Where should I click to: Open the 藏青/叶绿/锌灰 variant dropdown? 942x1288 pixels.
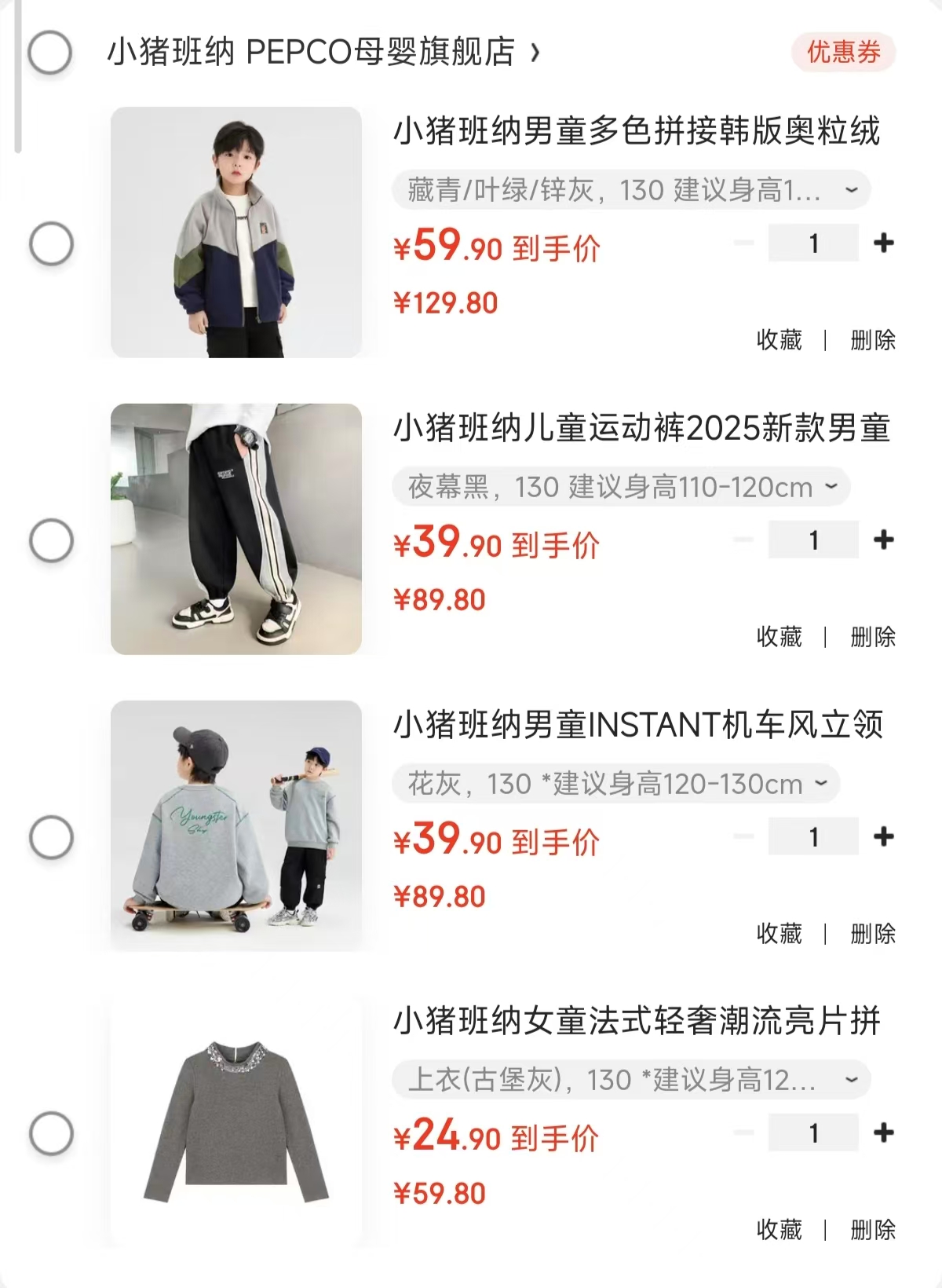631,190
